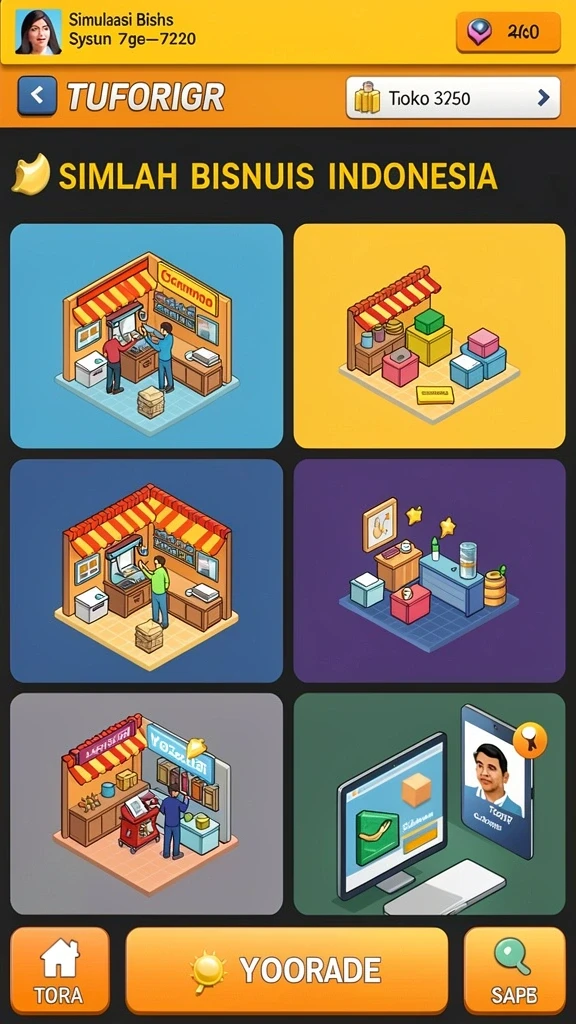Open the player profile avatar
Viewport: 576px width, 1024px height.
(x=38, y=31)
